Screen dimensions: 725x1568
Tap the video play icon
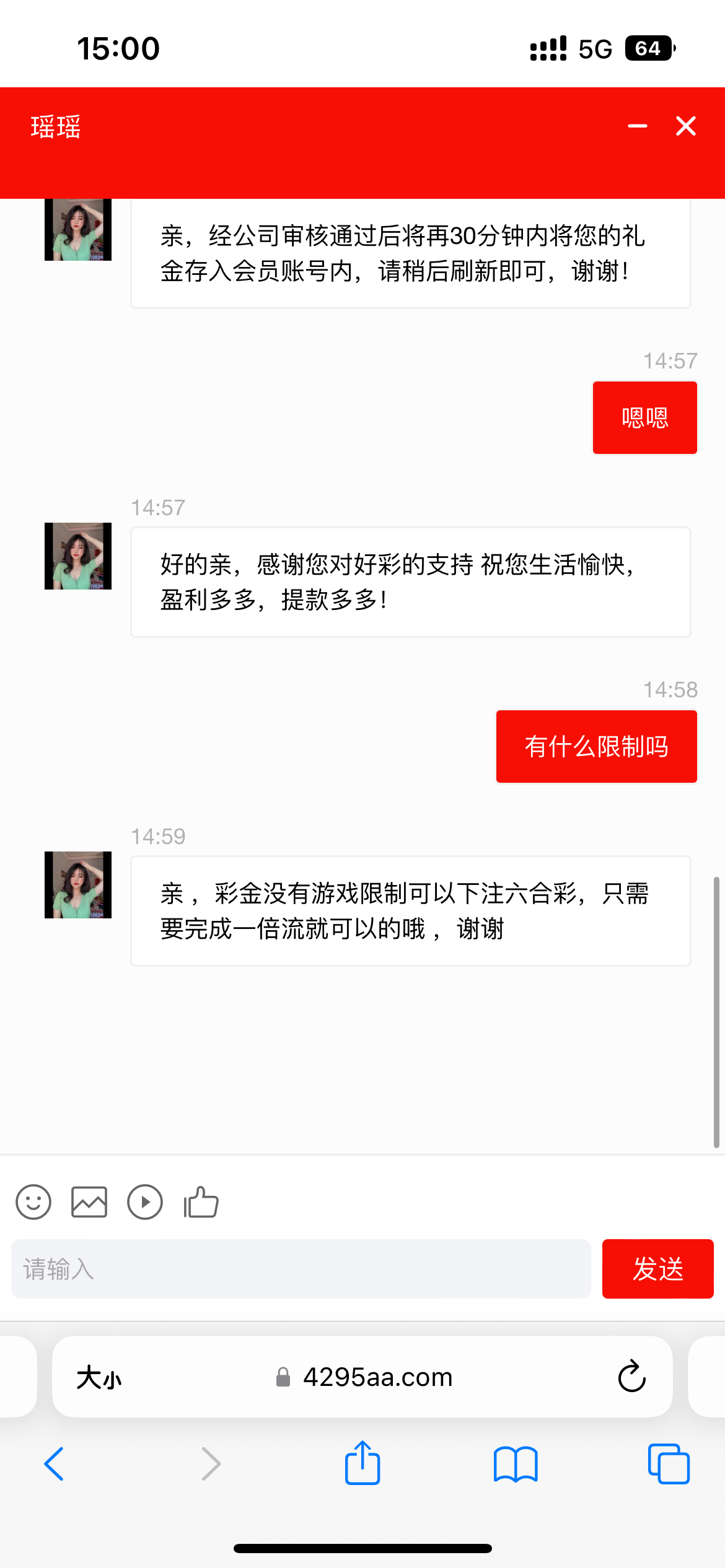145,1202
